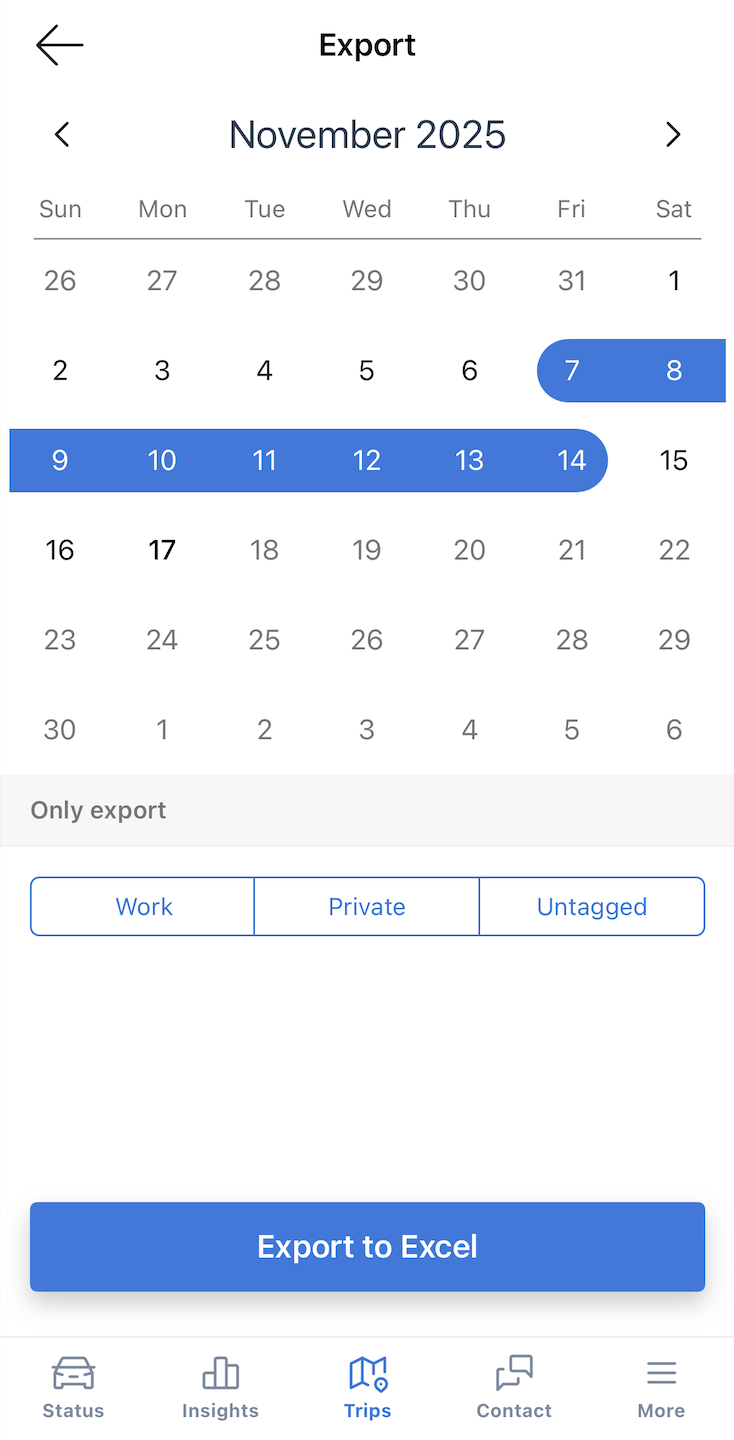
Task: Go back from the Export screen
Action: pos(59,45)
